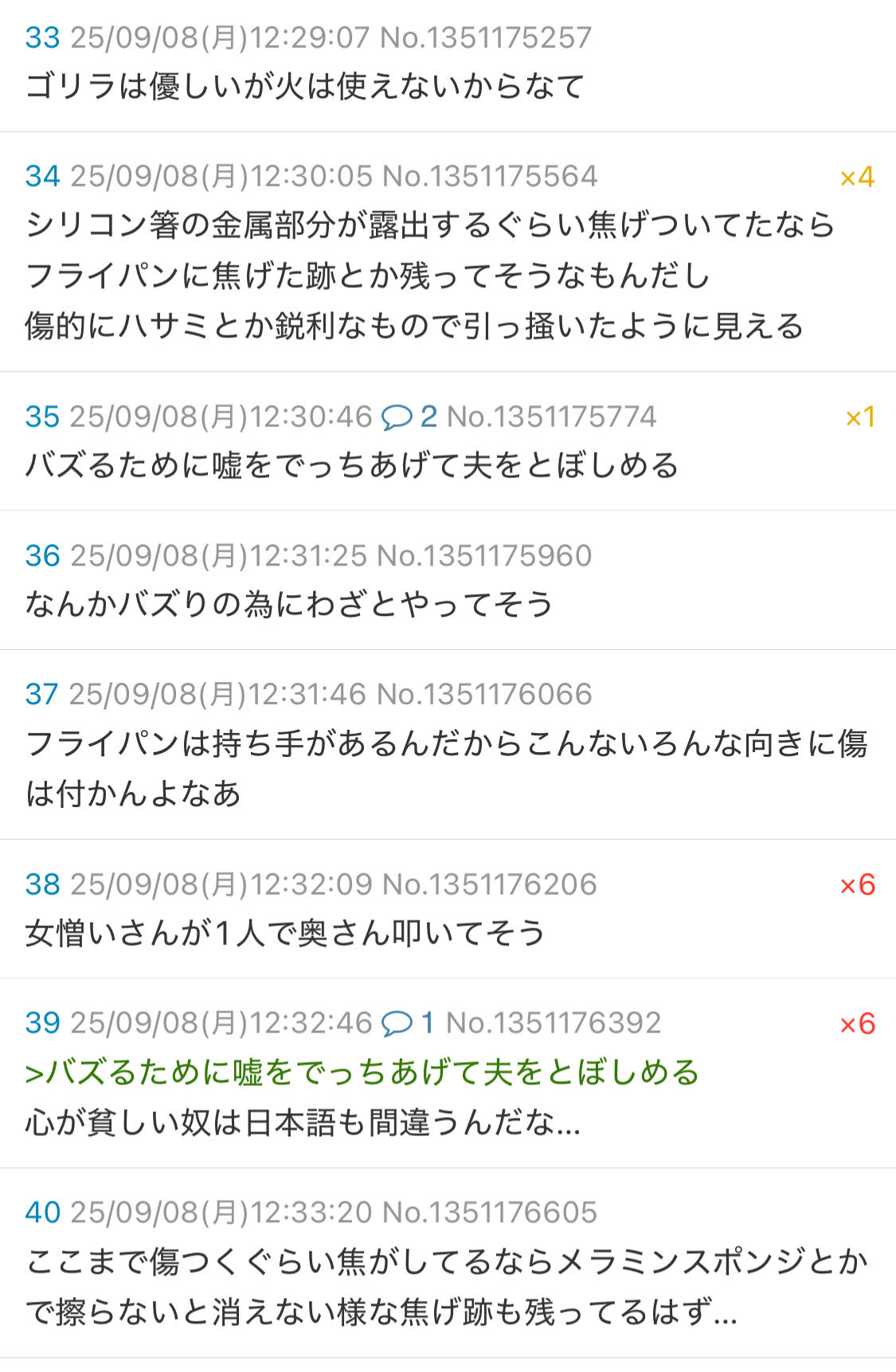896x1372 pixels.
Task: Show the 1 reply to post 39
Action: tap(409, 1023)
